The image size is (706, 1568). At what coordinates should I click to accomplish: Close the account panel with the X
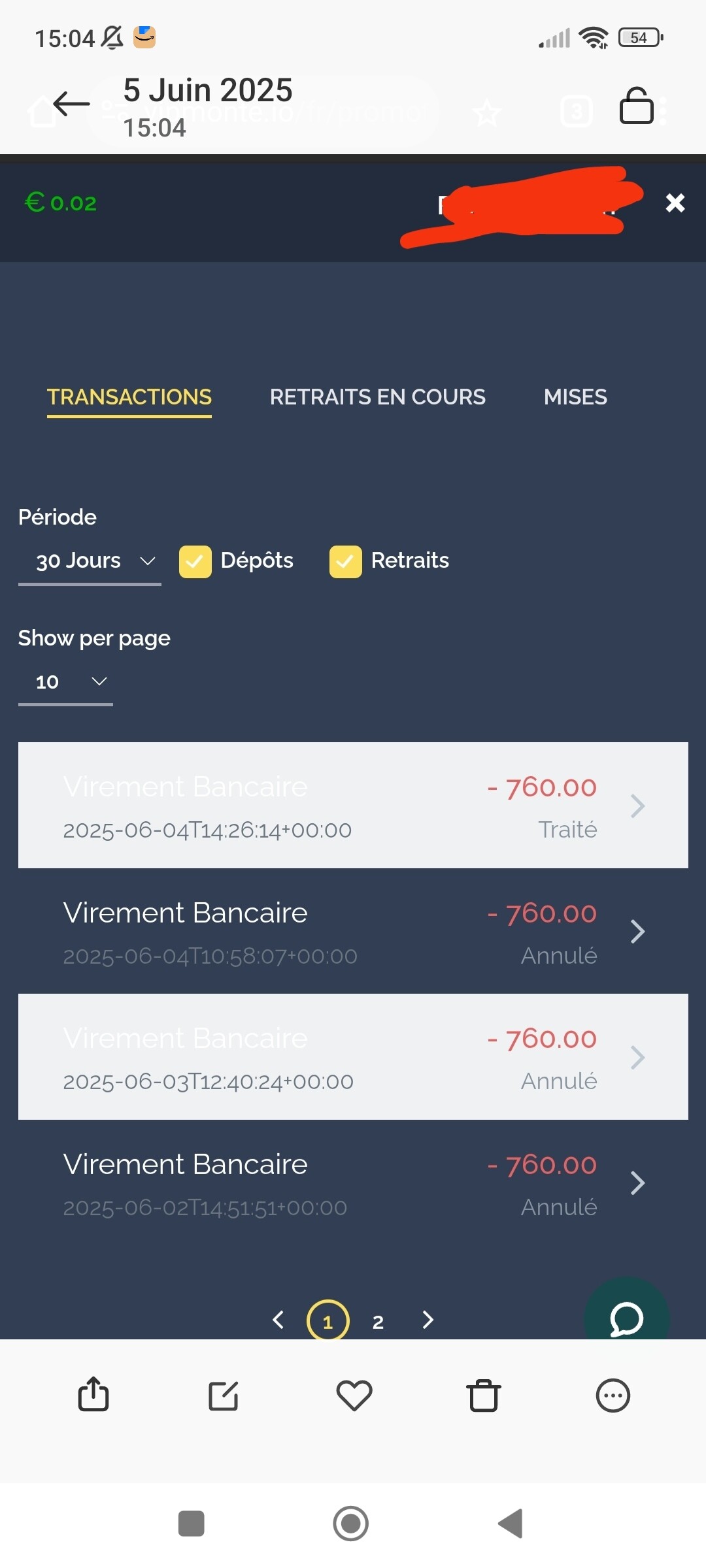pyautogui.click(x=675, y=203)
